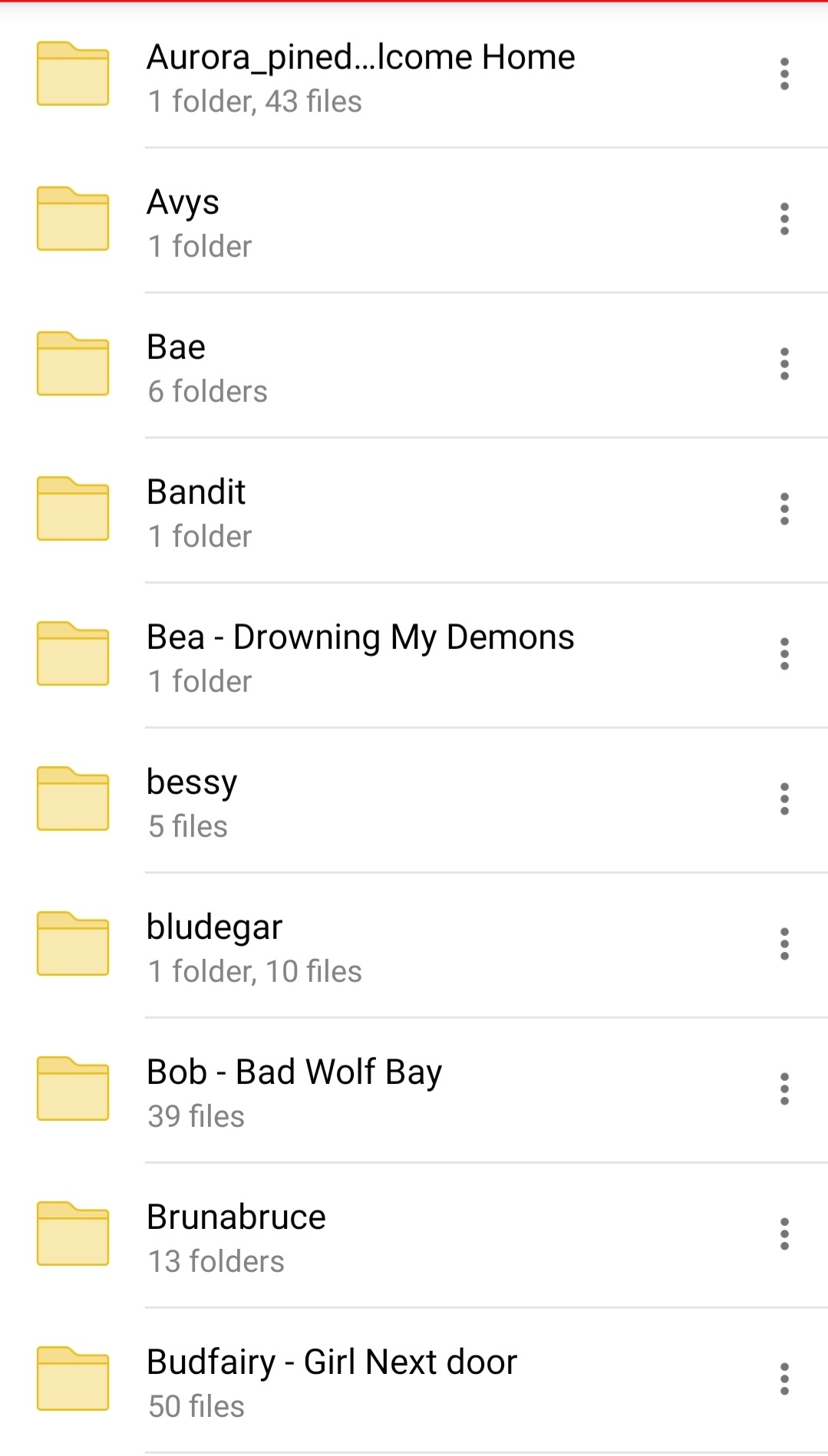
Task: Open the Aurora_pined...lcome Home folder
Action: coord(361,75)
